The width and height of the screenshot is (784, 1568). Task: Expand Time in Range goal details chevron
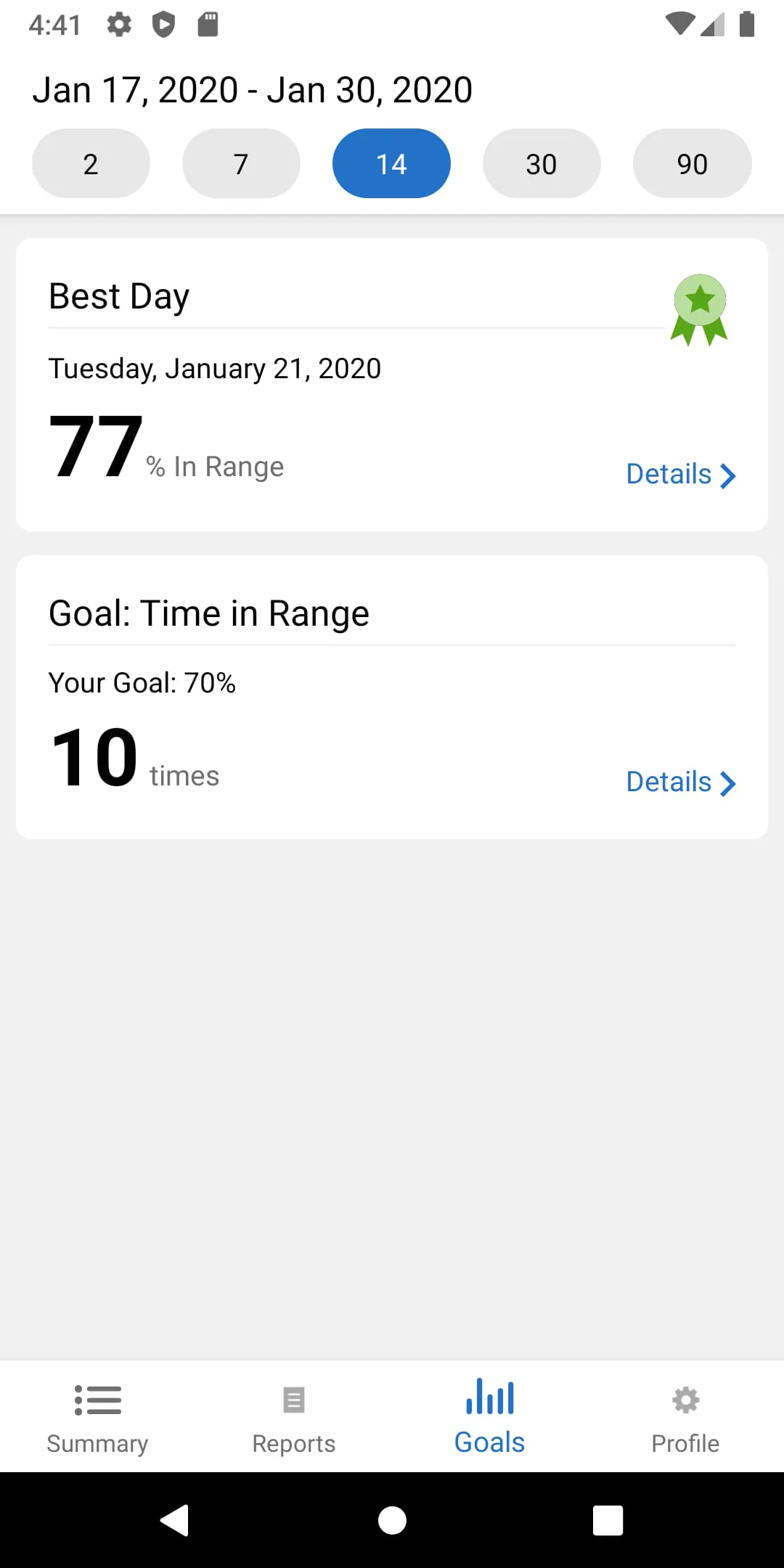[x=728, y=783]
